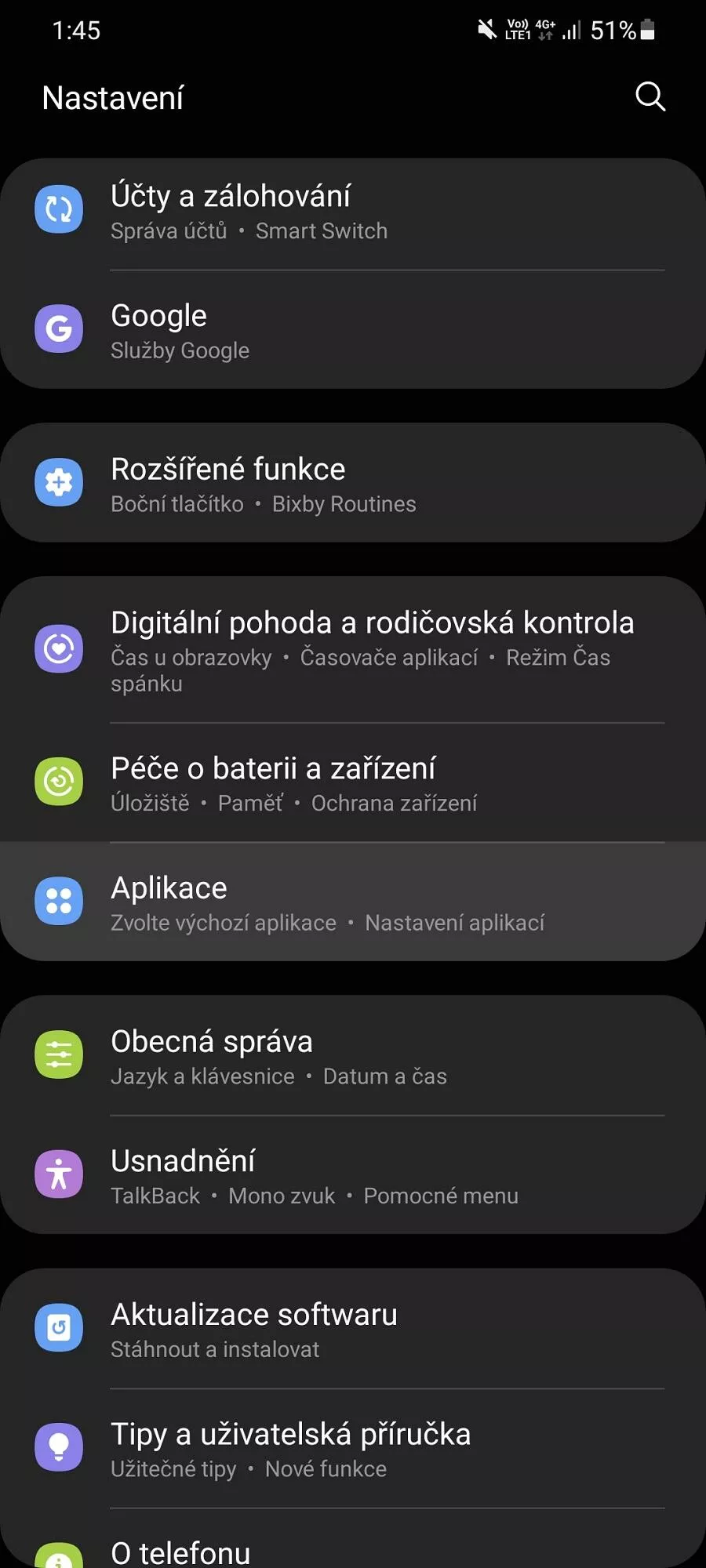Open Účty a zálohování settings
The image size is (706, 1568).
[353, 212]
